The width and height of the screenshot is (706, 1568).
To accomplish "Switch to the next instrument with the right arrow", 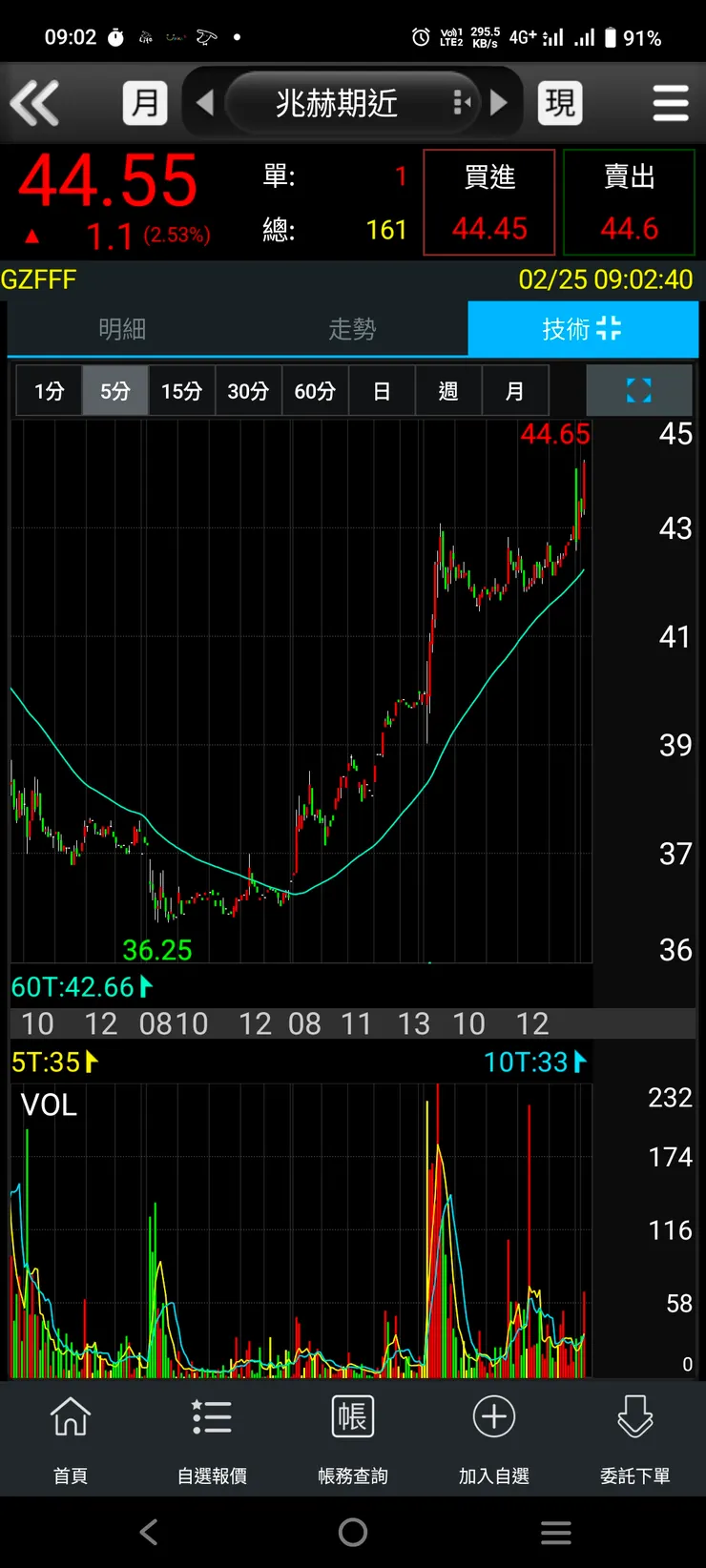I will click(x=499, y=103).
